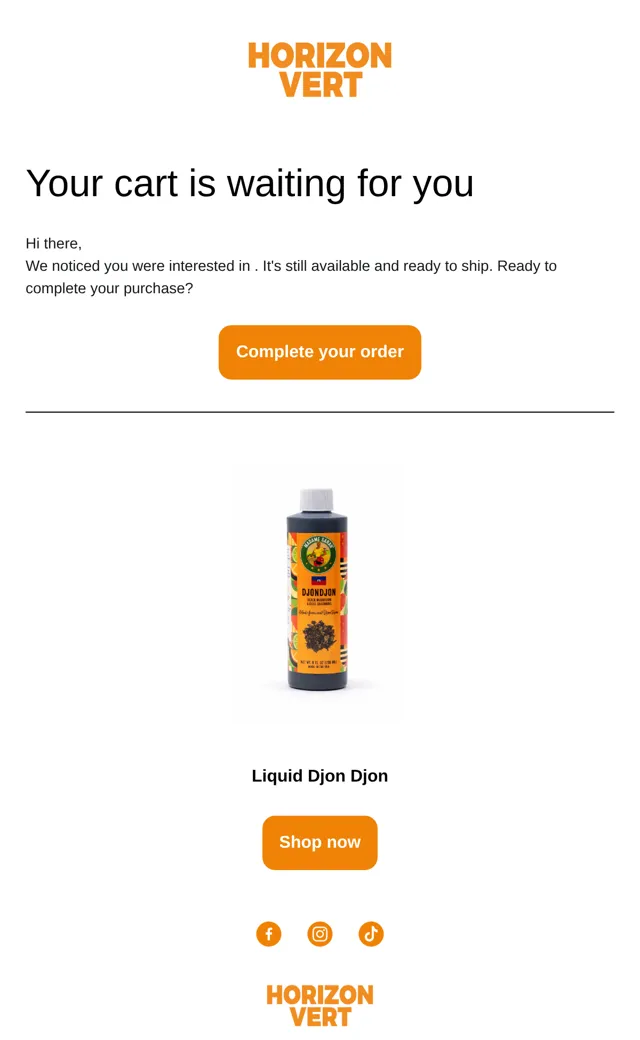Screen dimensions: 640x1040
Task: Select the Shop now button
Action: [320, 842]
